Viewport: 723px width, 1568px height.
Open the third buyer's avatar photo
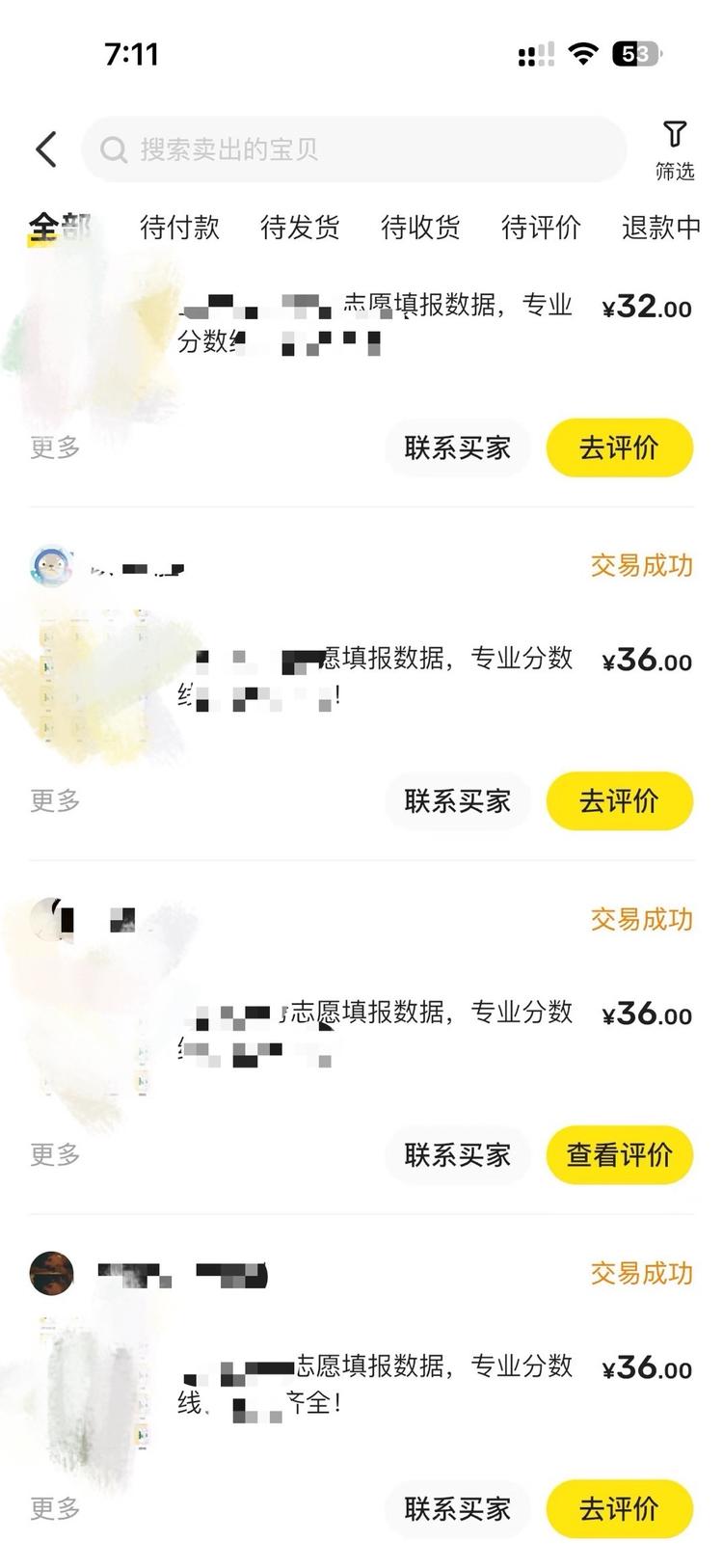coord(50,1273)
